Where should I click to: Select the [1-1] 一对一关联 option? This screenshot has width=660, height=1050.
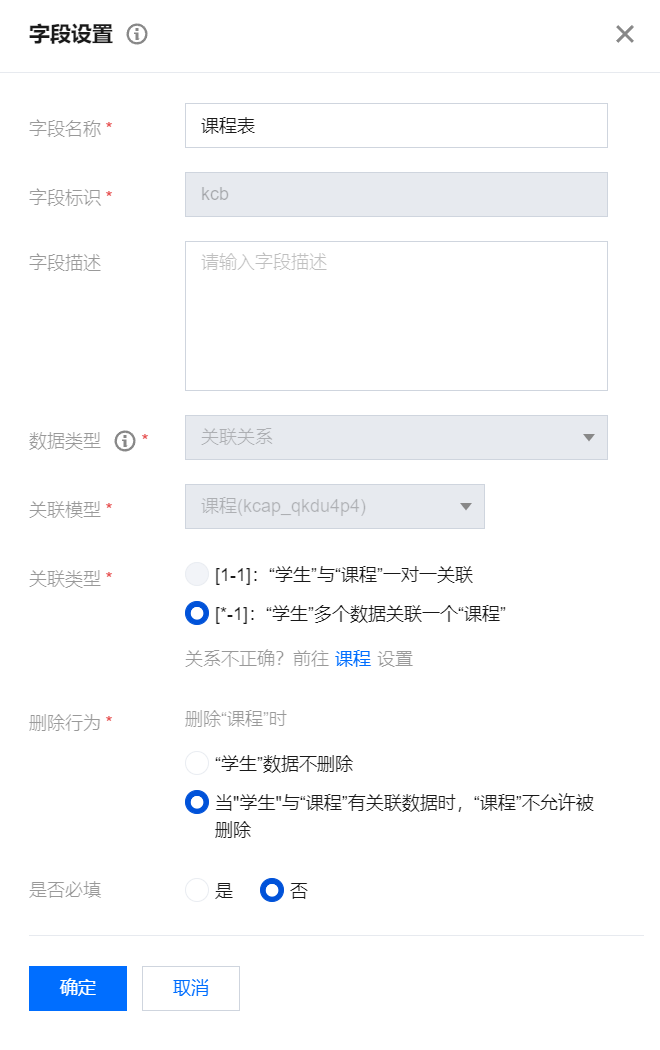click(197, 574)
